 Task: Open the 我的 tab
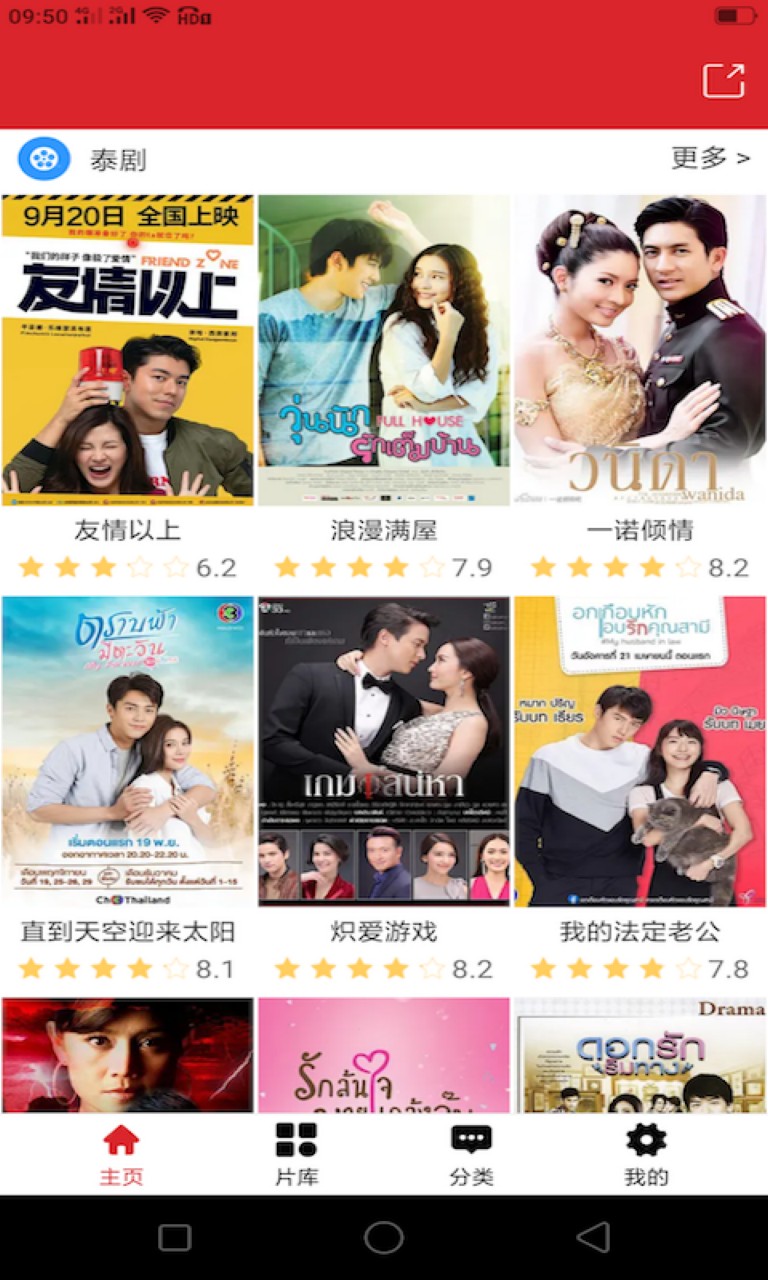646,1154
